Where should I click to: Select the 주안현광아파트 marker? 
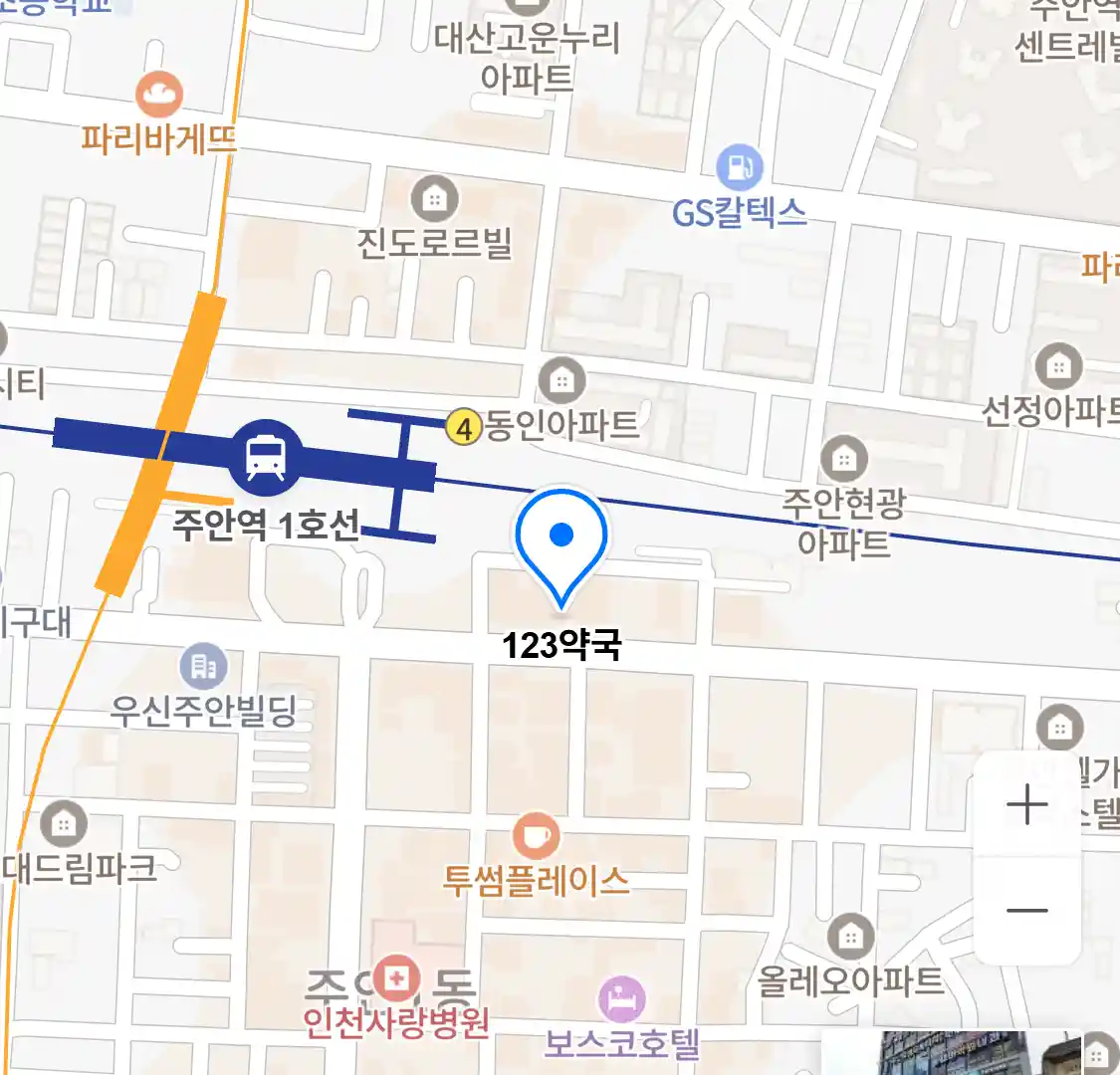844,459
